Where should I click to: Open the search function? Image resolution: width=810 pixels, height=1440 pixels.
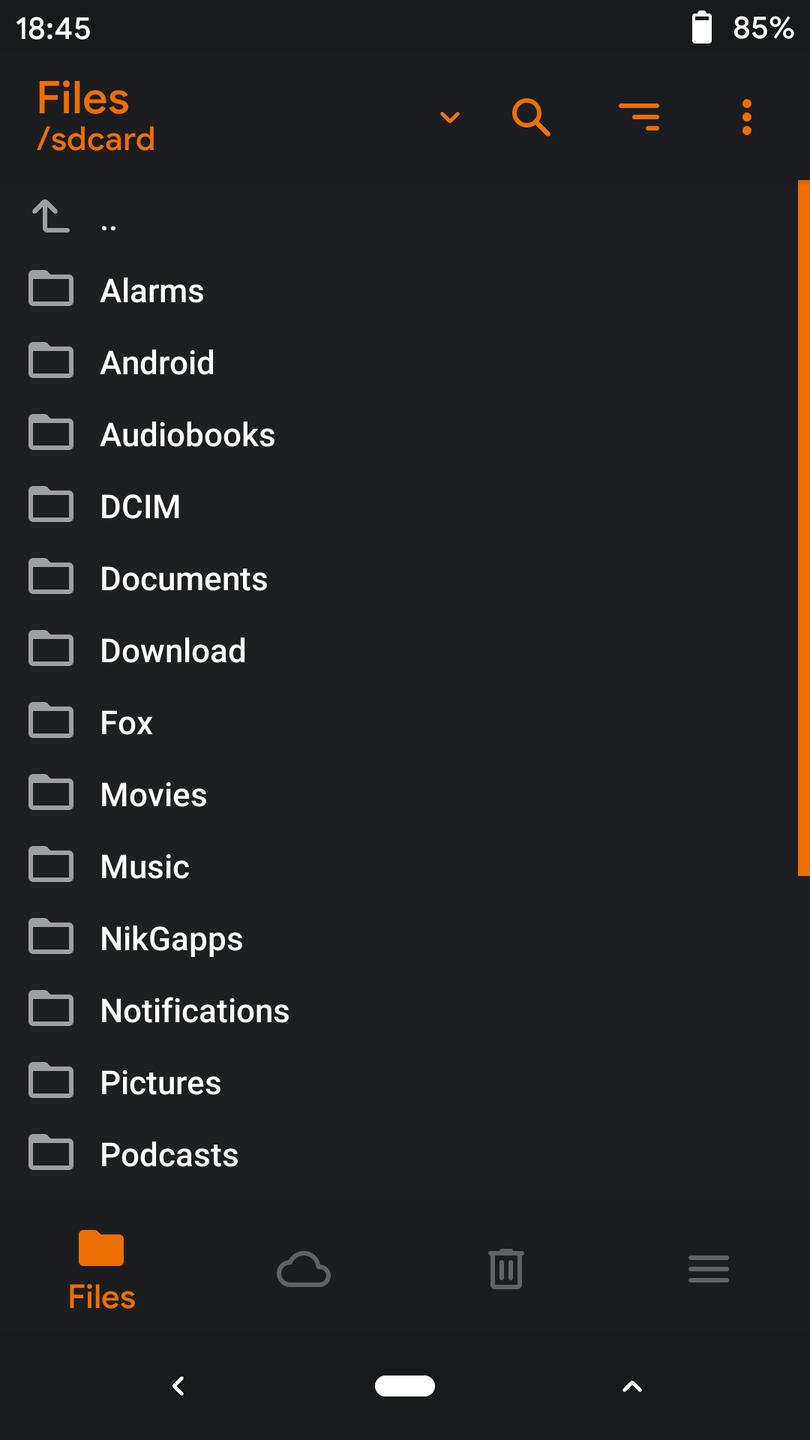(x=530, y=117)
